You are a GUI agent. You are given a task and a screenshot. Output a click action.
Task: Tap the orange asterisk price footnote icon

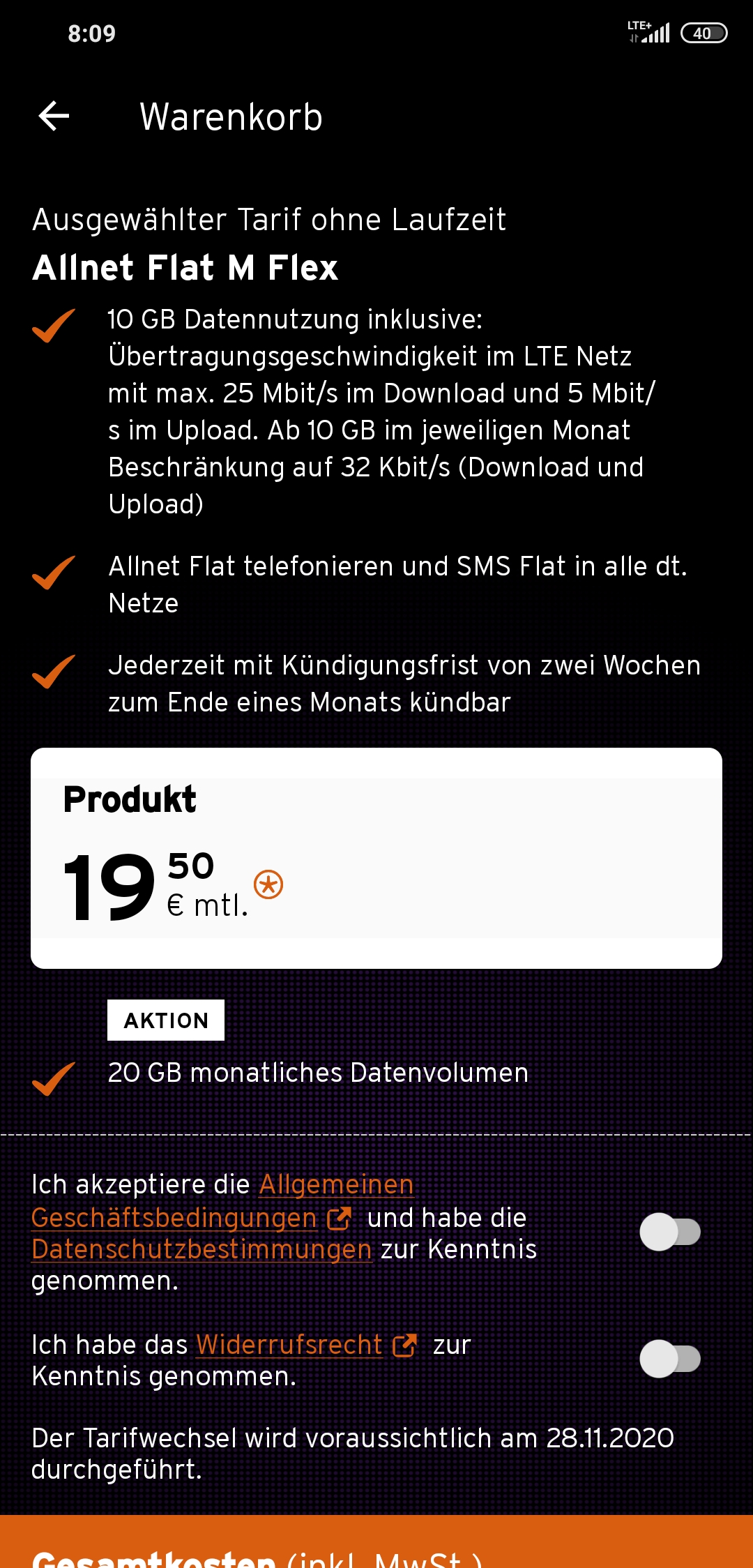[268, 884]
